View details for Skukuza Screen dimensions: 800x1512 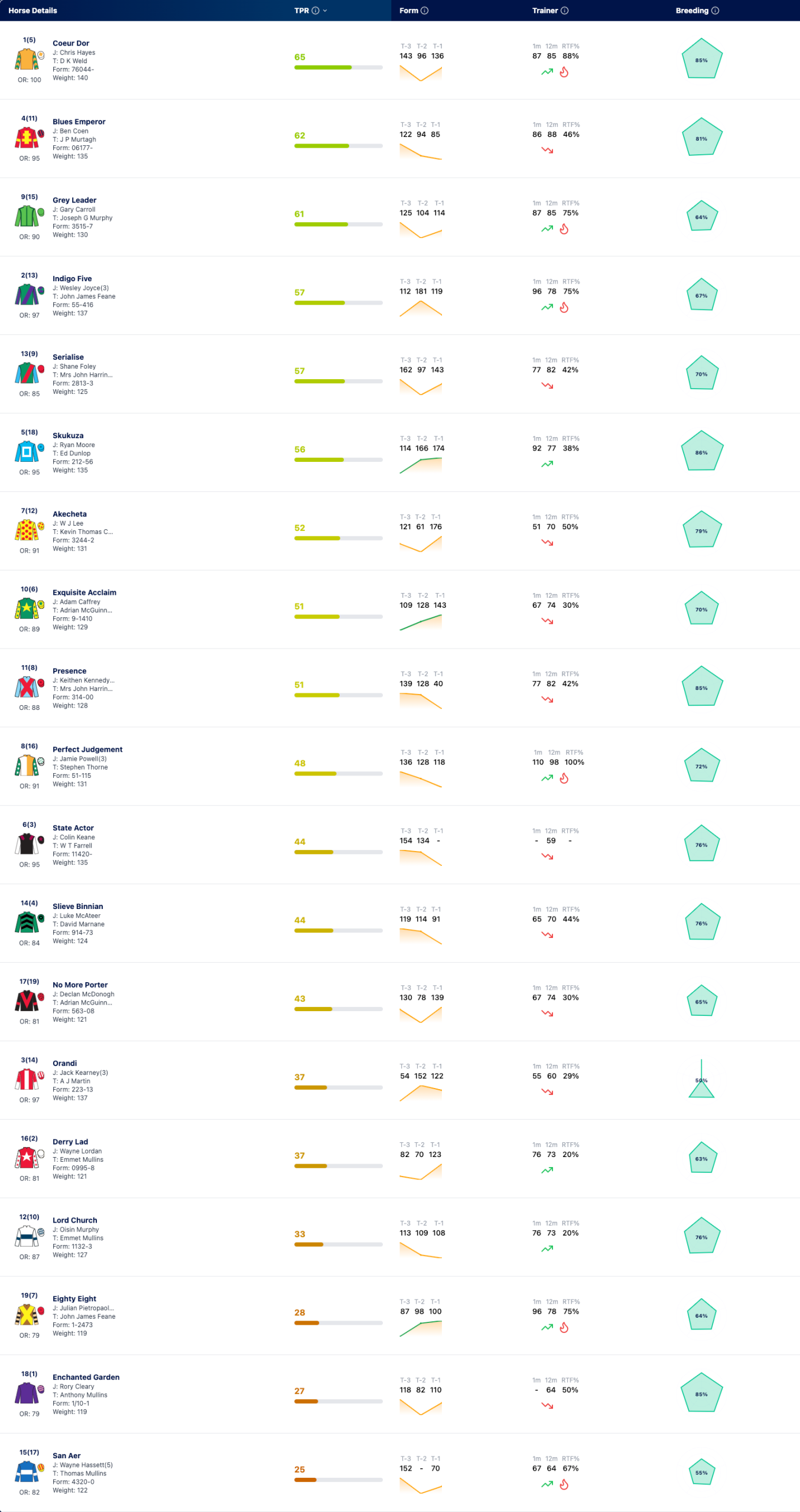[400, 453]
